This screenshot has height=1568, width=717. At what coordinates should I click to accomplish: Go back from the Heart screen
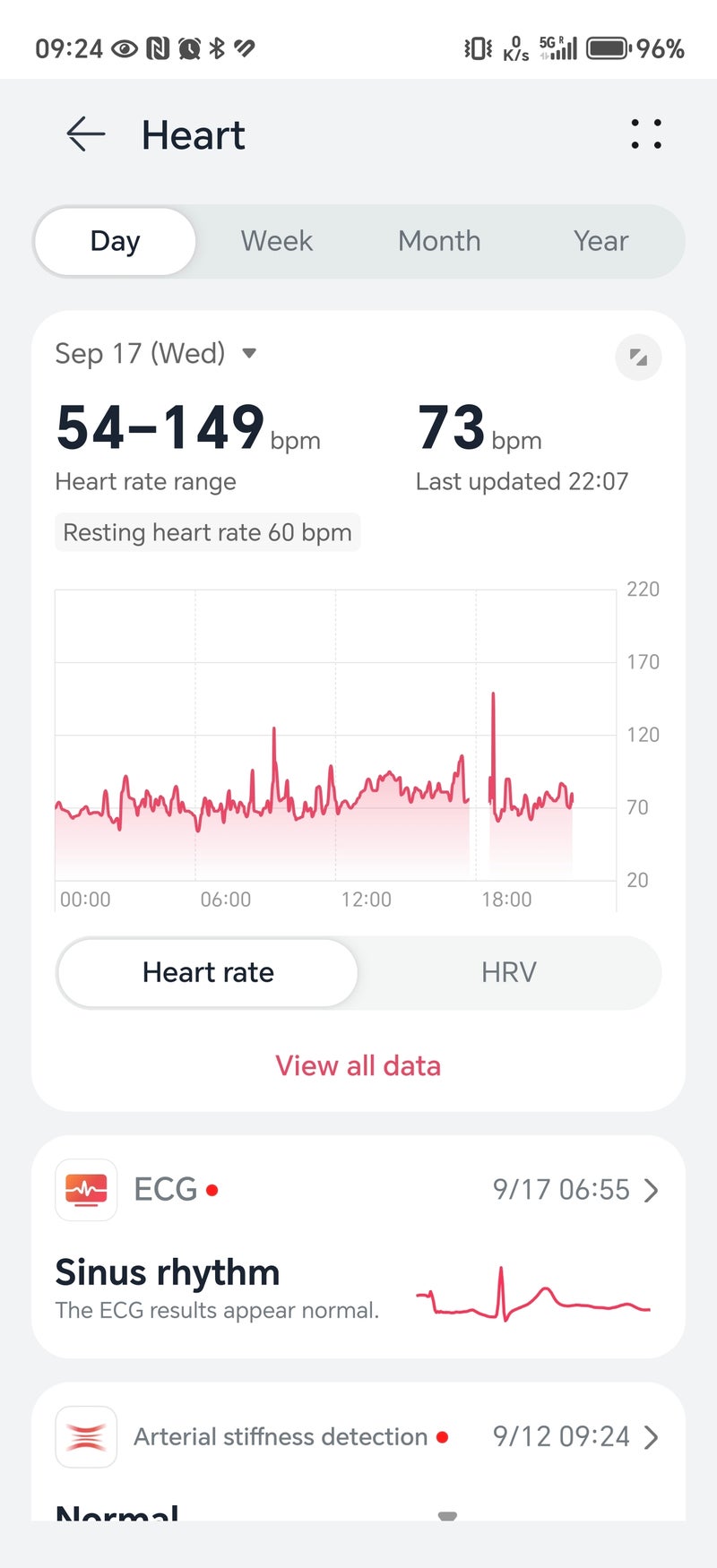[86, 134]
